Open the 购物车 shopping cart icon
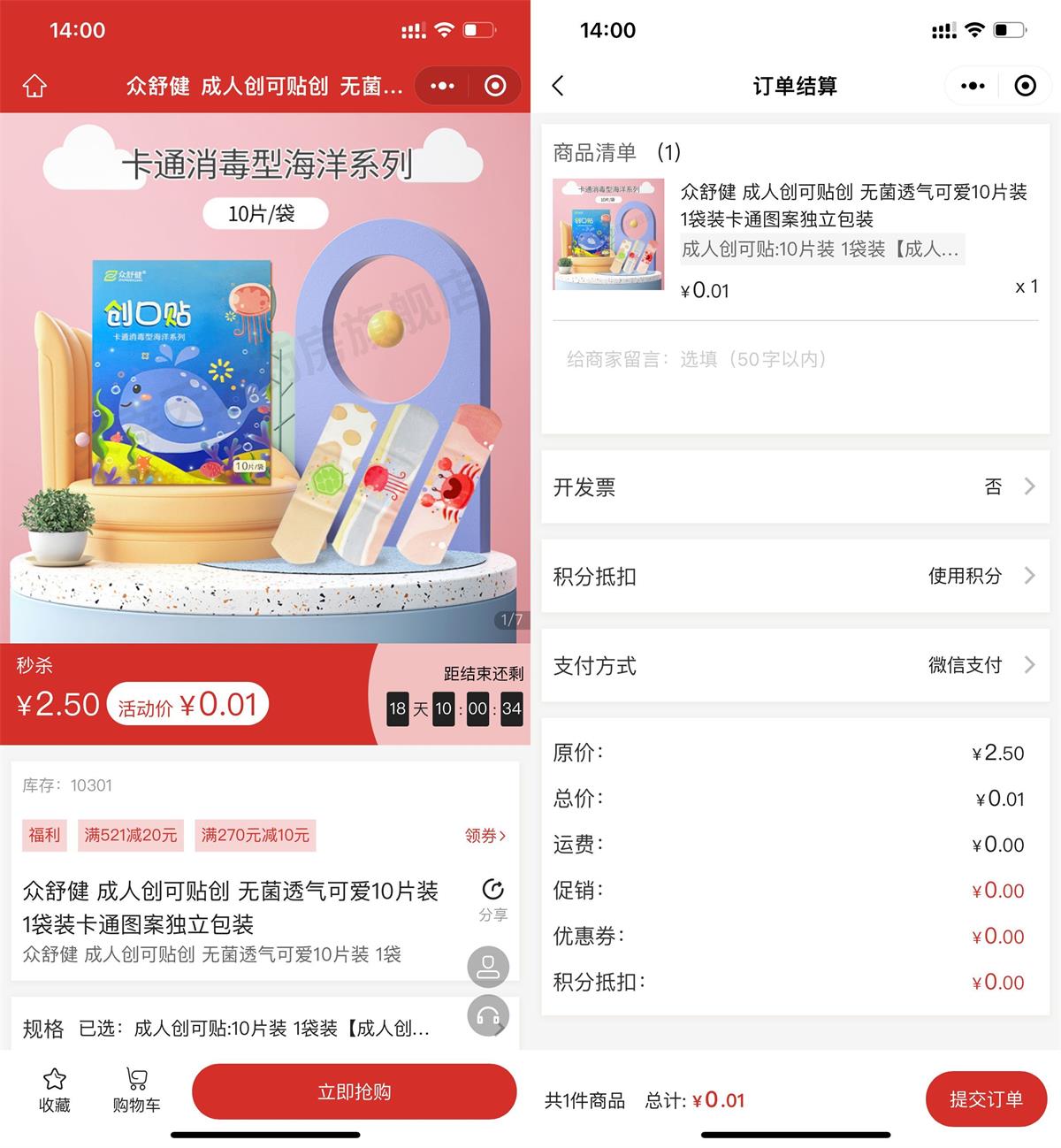This screenshot has height=1148, width=1061. pyautogui.click(x=135, y=1088)
